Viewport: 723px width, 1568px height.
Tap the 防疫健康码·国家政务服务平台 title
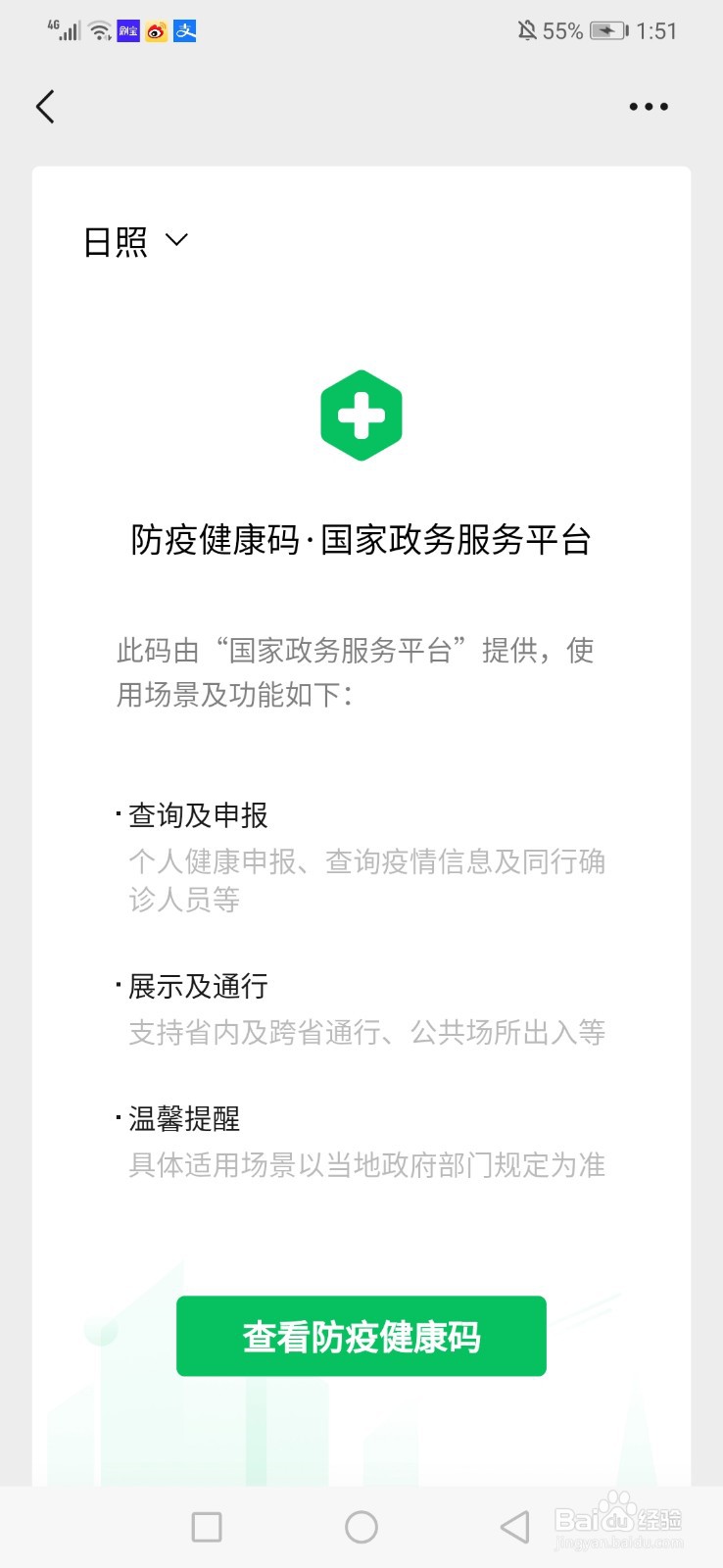pos(361,539)
